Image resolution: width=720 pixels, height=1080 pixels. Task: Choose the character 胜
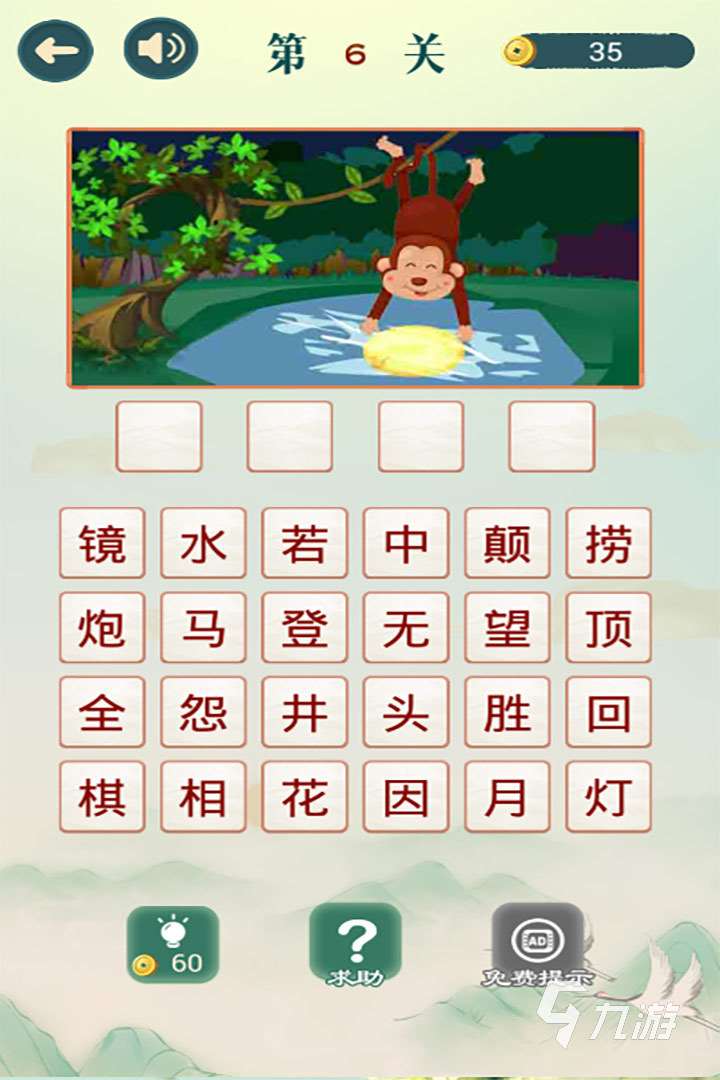point(507,712)
